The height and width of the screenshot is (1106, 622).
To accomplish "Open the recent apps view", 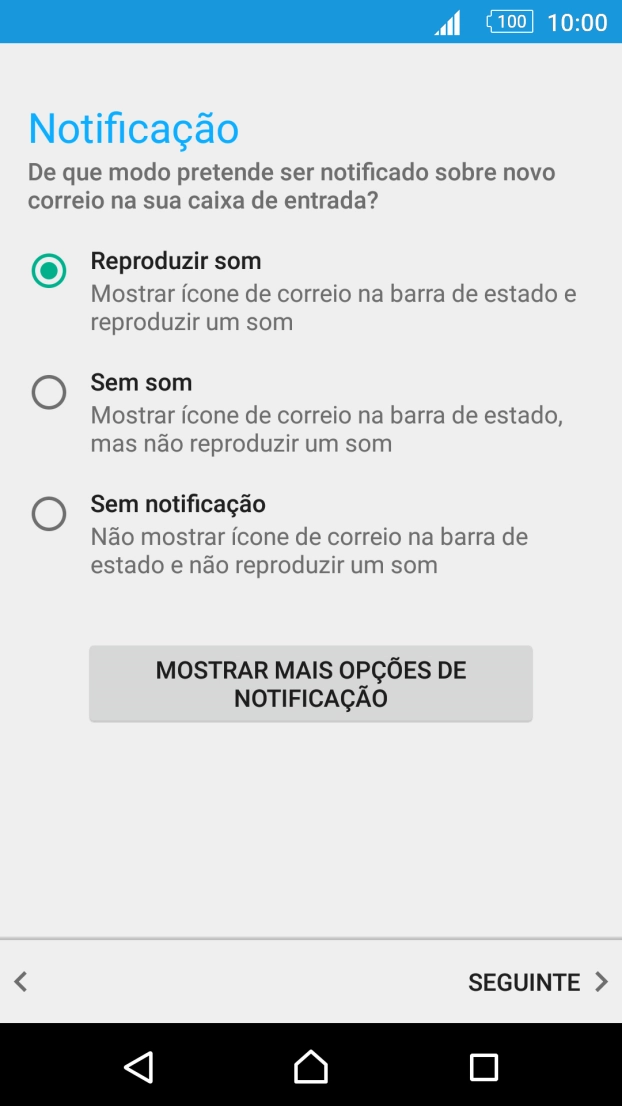I will [x=484, y=1066].
